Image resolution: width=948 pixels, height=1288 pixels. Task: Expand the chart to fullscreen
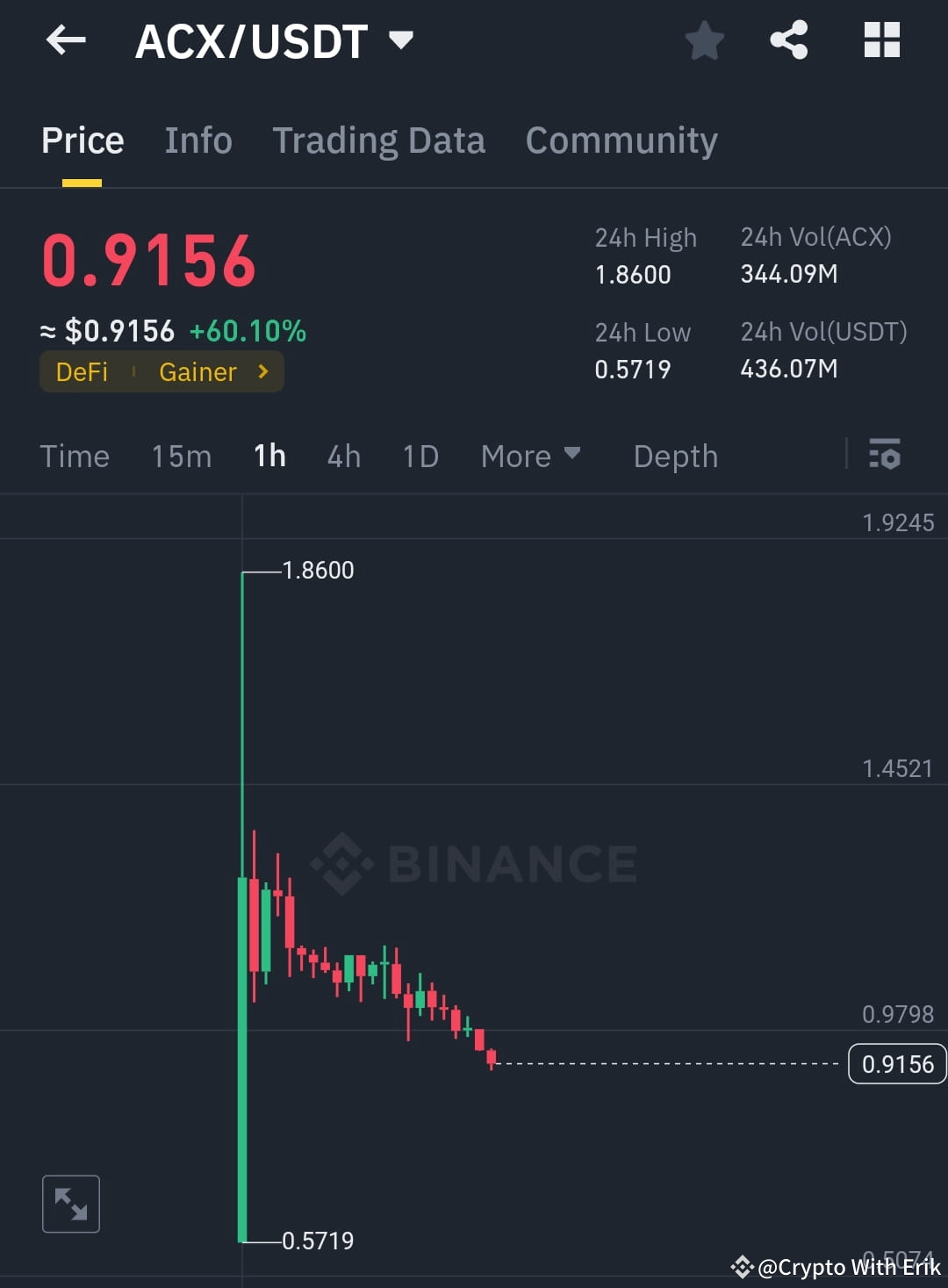point(70,1204)
